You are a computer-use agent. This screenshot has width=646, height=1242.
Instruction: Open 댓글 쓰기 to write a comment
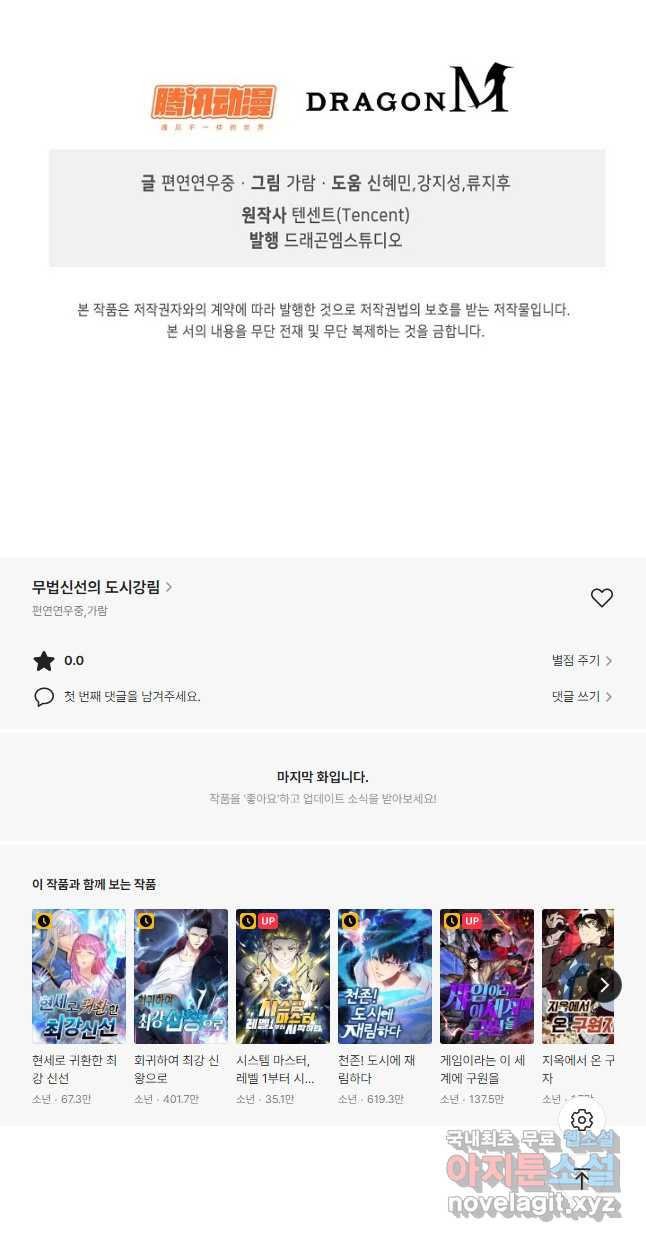[x=581, y=697]
